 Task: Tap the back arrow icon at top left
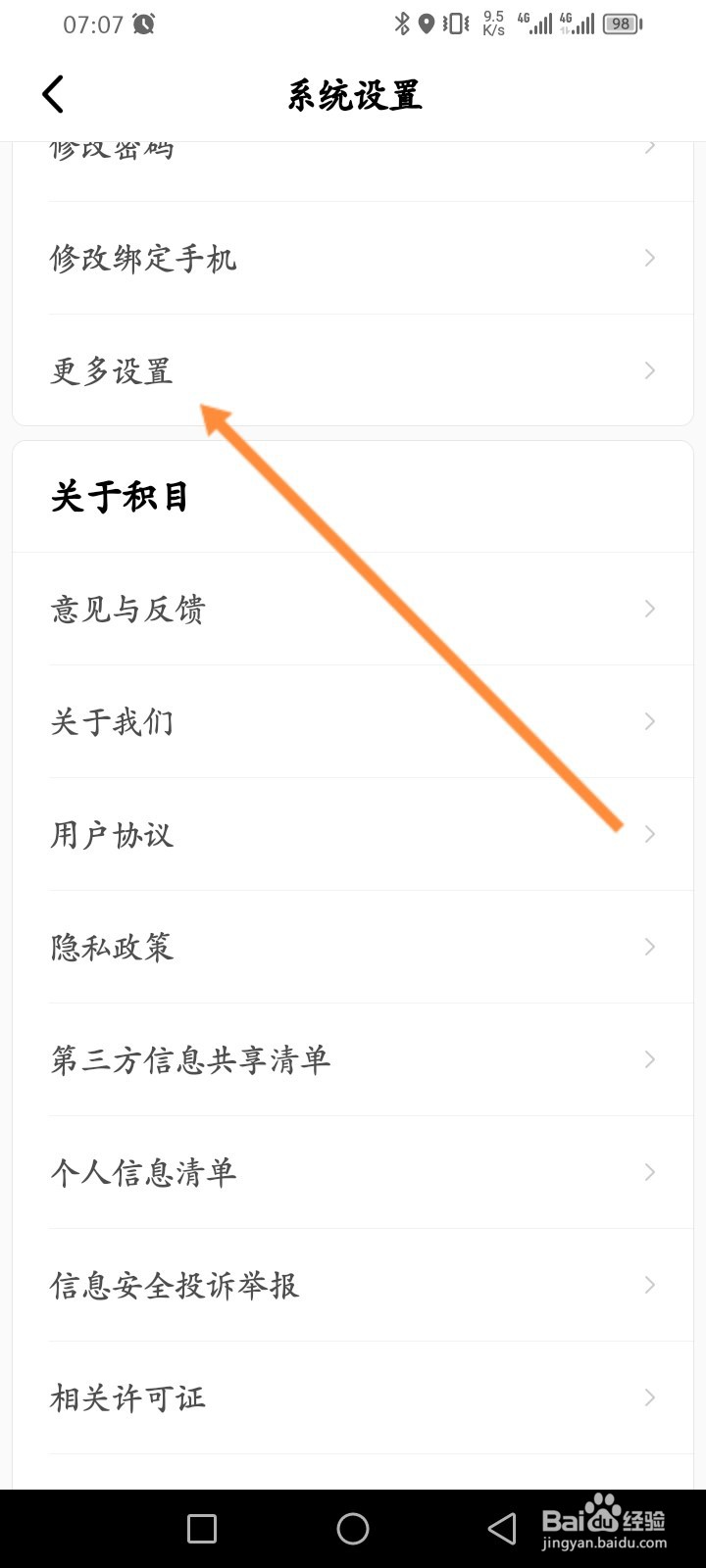(53, 93)
